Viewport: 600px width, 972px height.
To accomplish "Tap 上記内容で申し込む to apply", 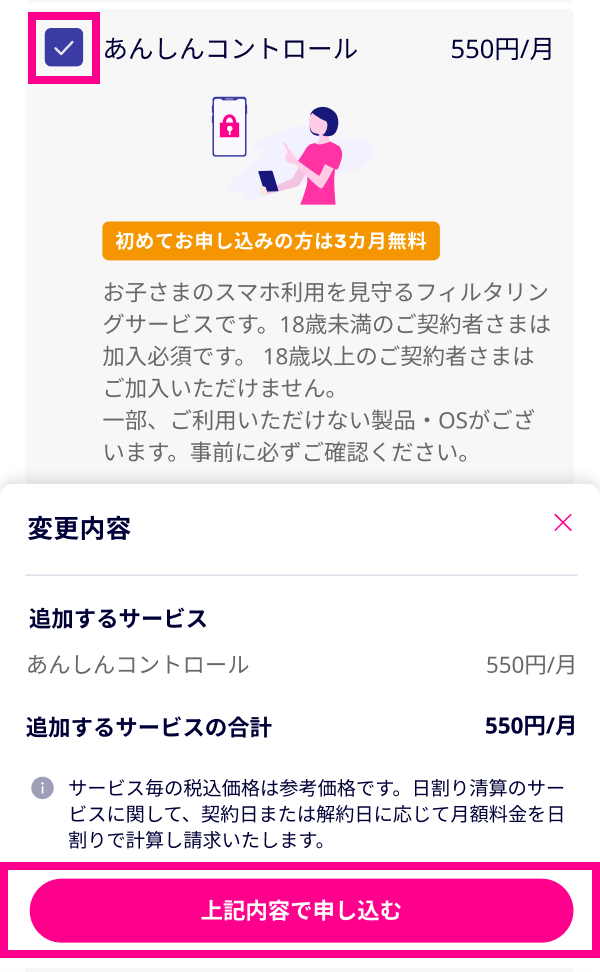I will coord(301,911).
